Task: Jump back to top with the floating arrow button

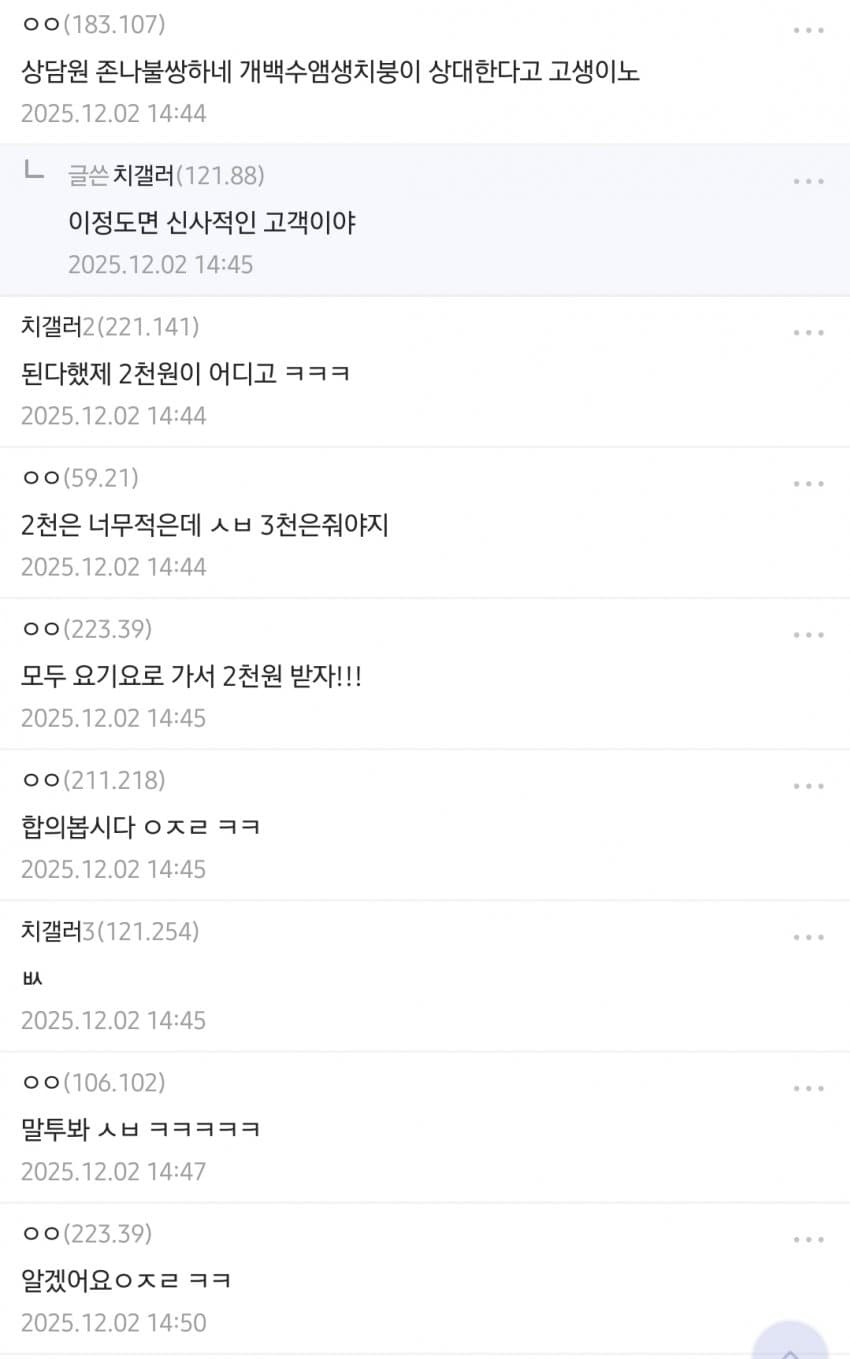Action: point(789,1343)
